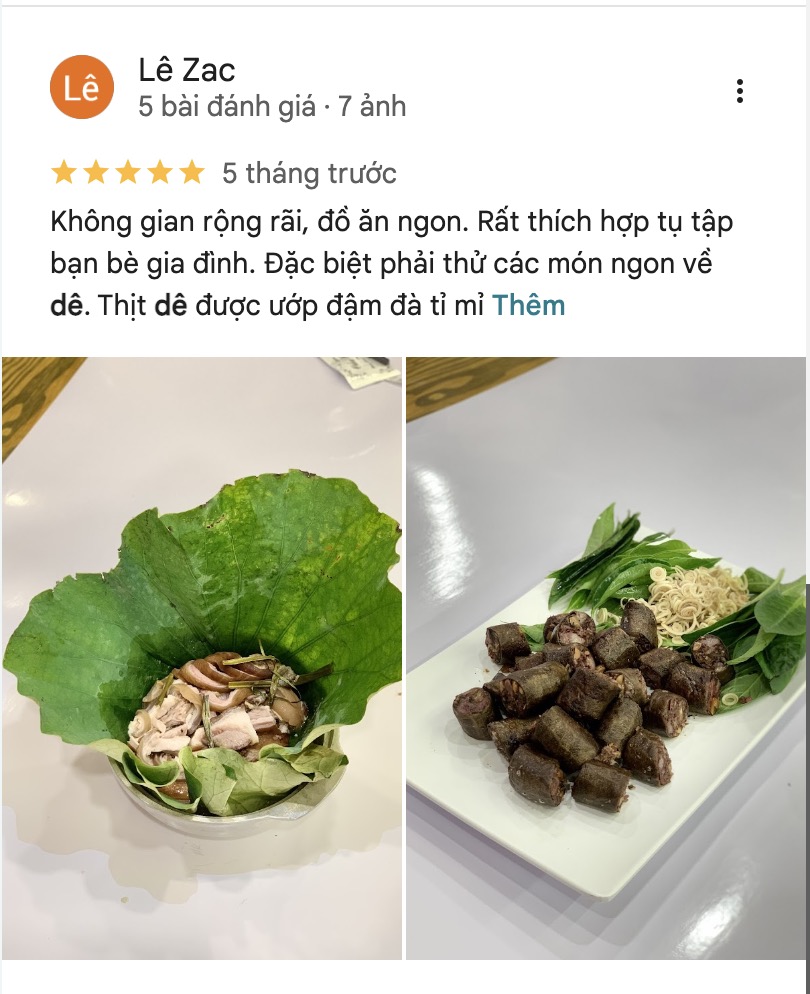The width and height of the screenshot is (810, 994).
Task: Open reviewer name Lê Zac
Action: [x=186, y=70]
